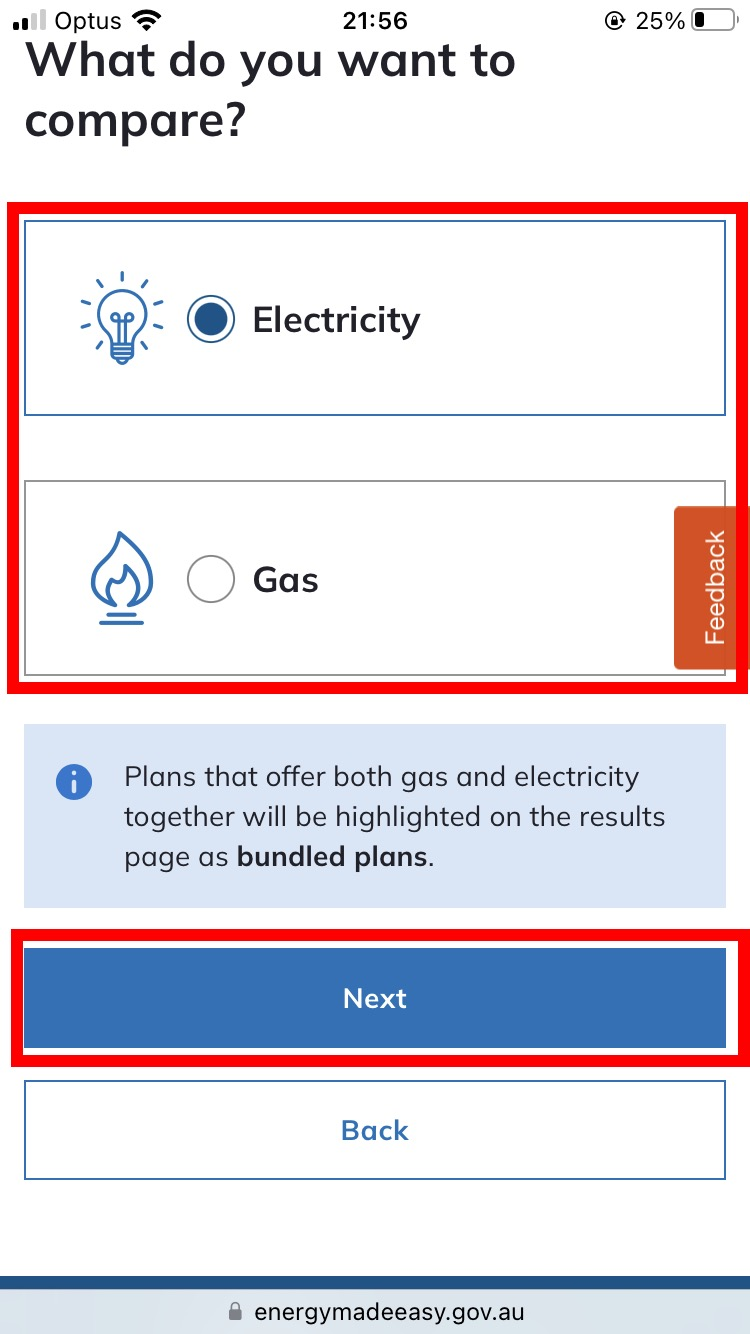This screenshot has height=1334, width=750.
Task: Go back with the Back button
Action: (375, 1130)
